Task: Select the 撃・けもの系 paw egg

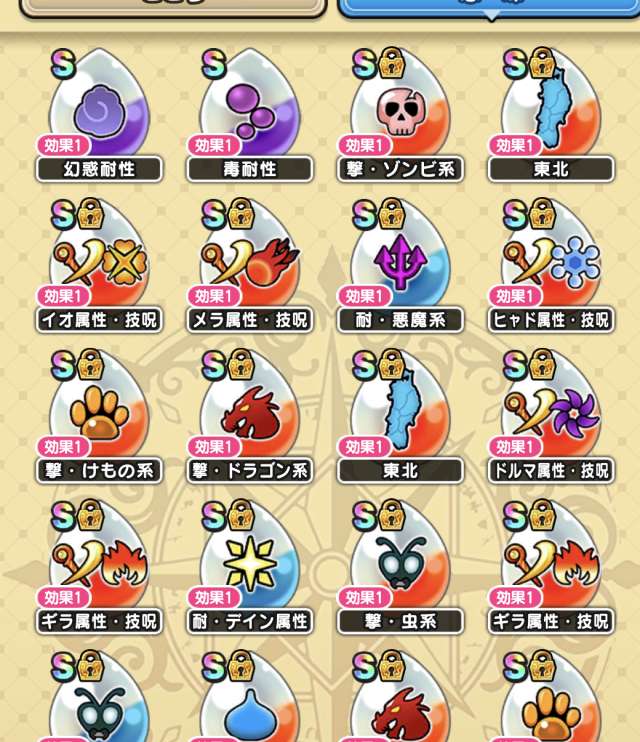Action: [x=100, y=412]
